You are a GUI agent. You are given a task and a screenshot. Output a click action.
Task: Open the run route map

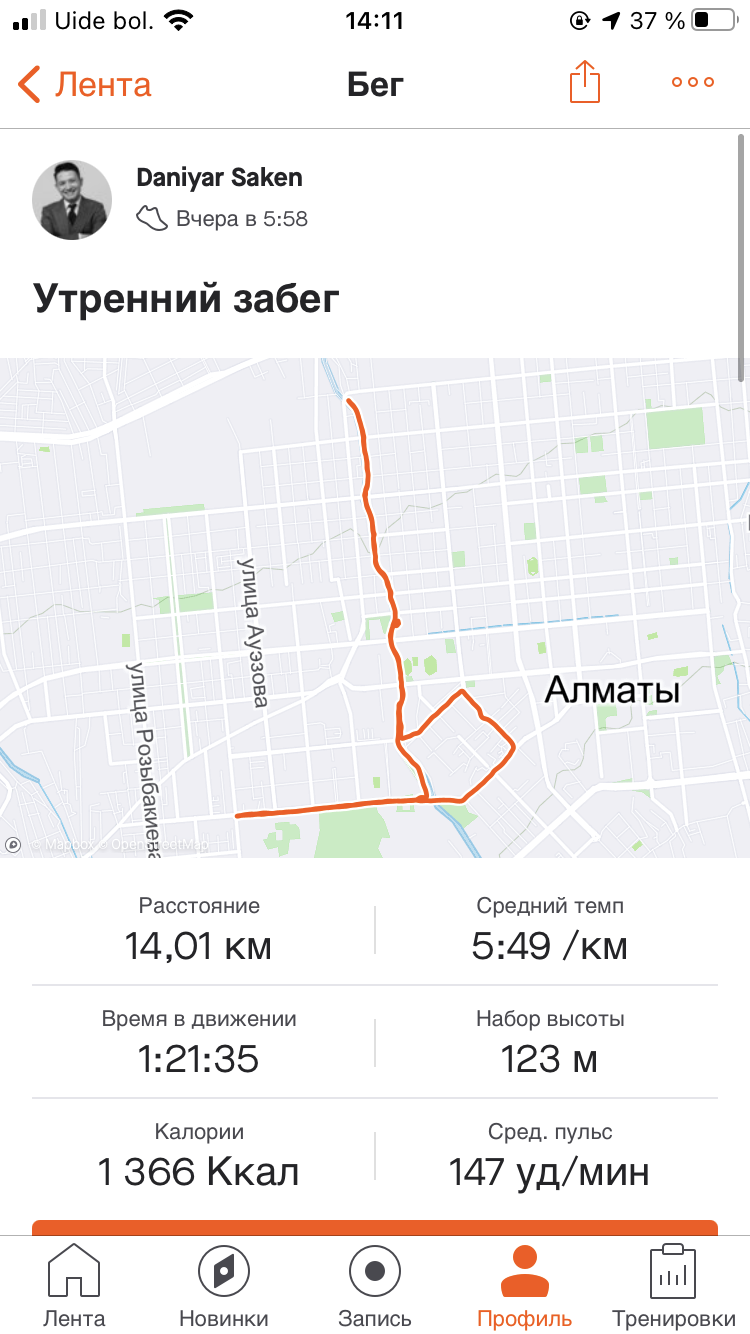tap(375, 607)
